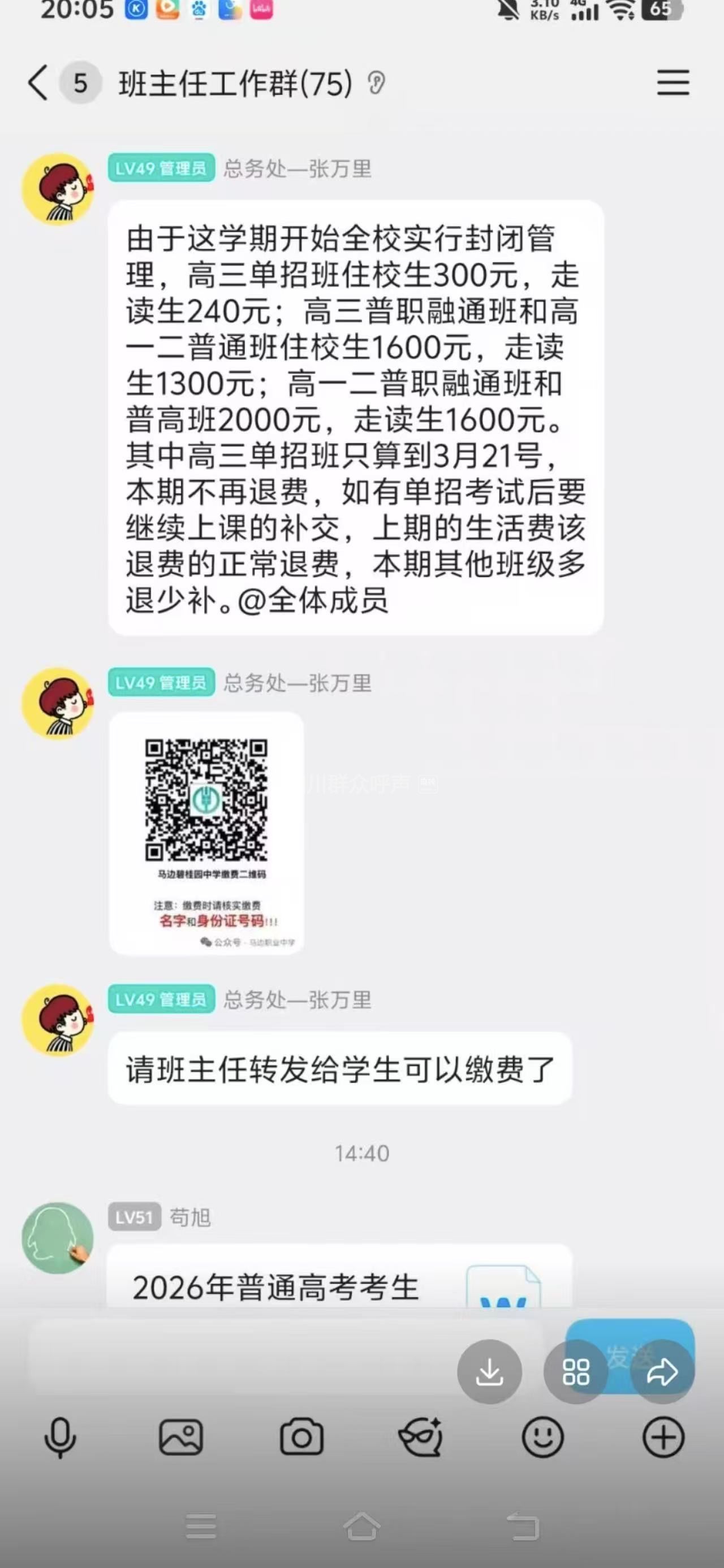Open the QR code image message

(206, 833)
